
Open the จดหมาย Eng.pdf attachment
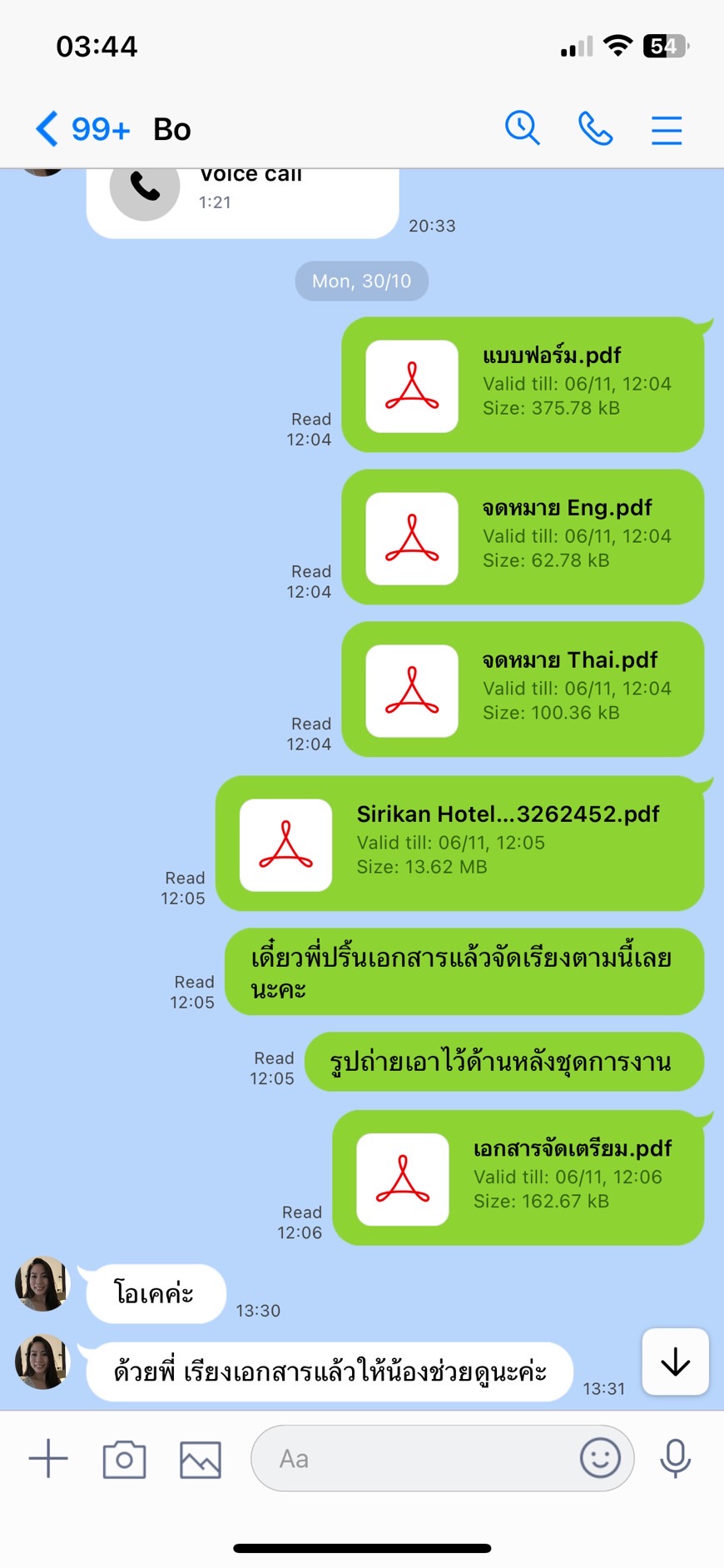[523, 537]
